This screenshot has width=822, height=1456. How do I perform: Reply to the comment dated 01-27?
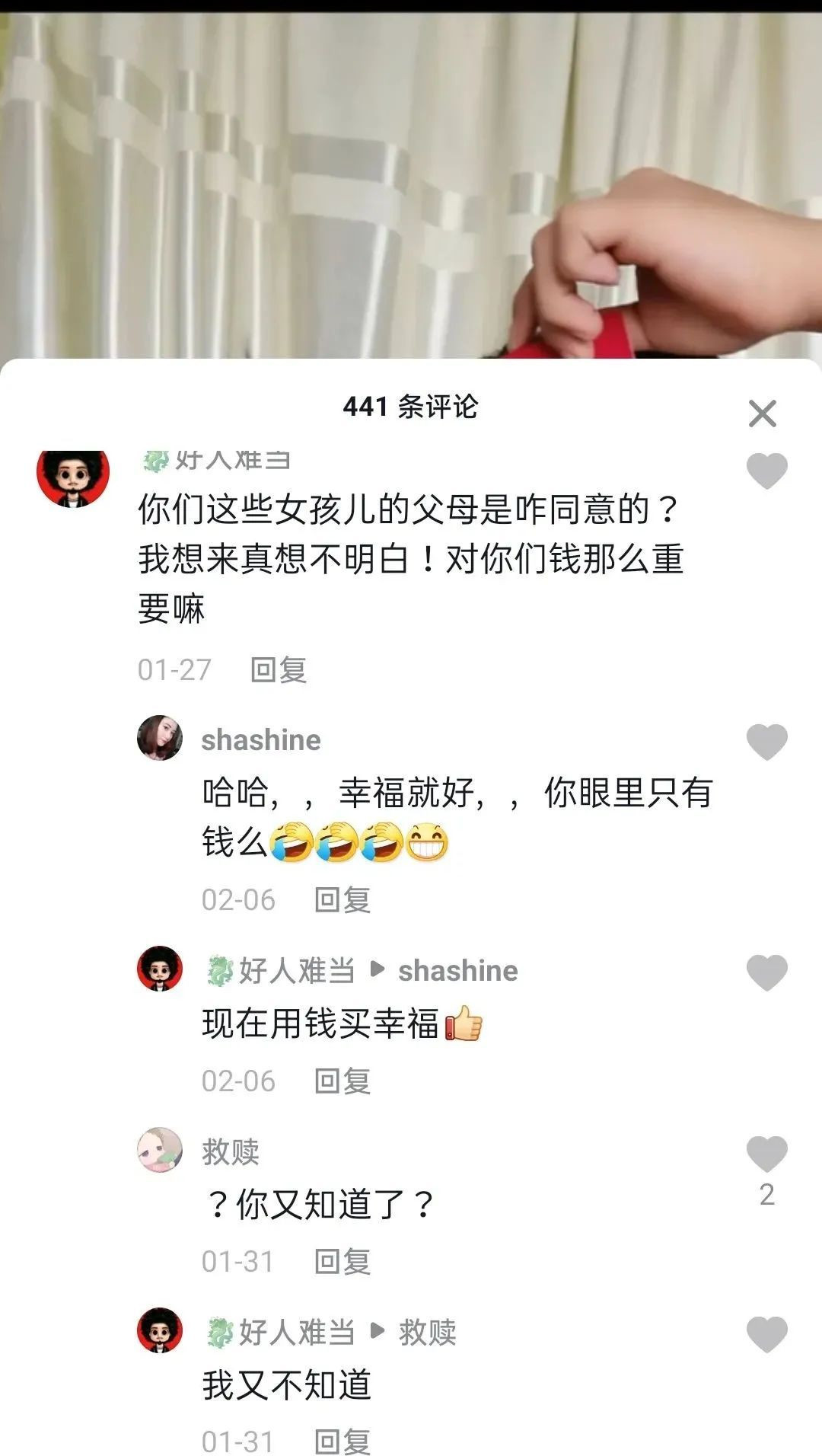[x=279, y=670]
